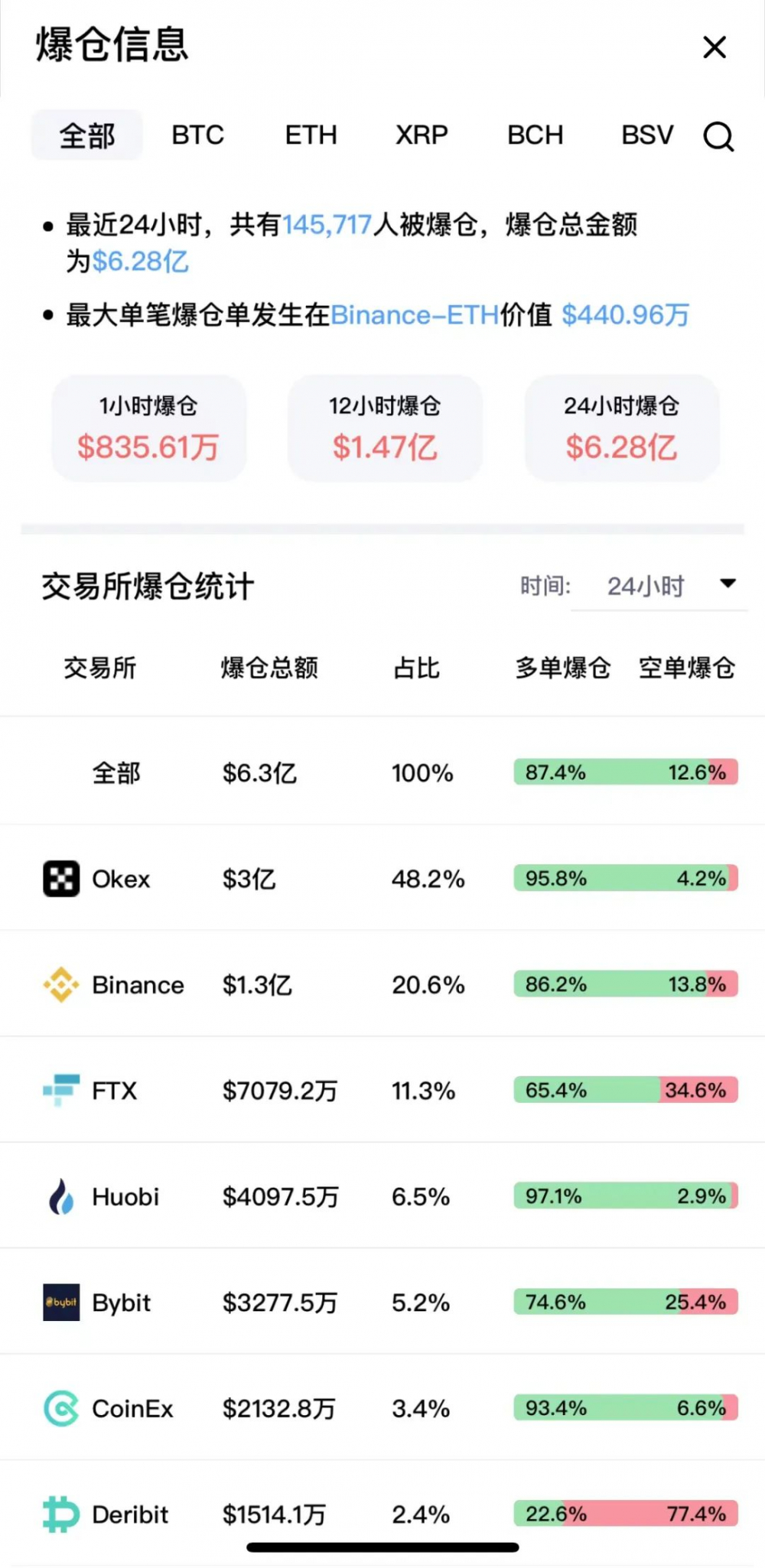Switch to the BCH tab
765x1568 pixels.
point(535,135)
